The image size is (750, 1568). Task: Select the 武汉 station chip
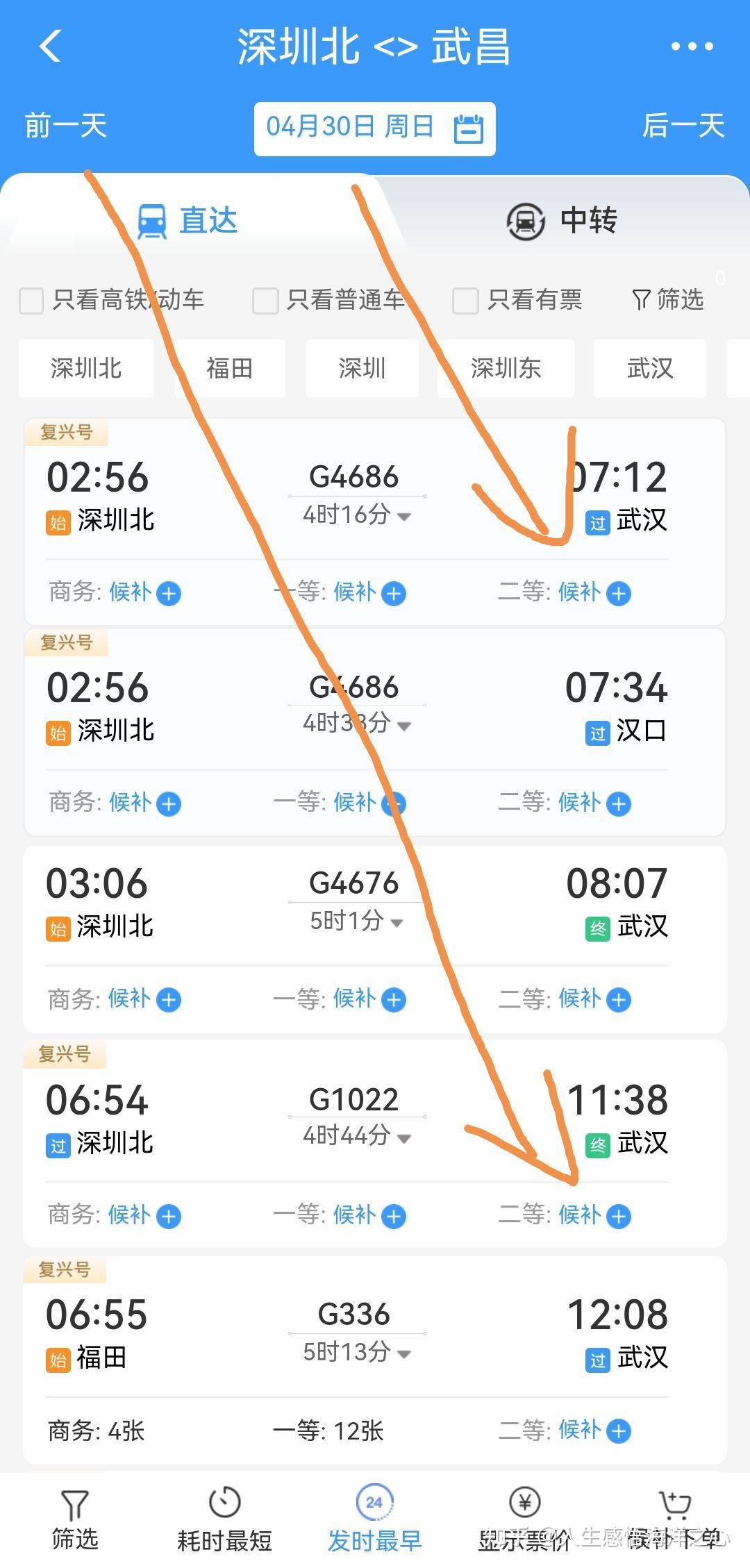click(x=650, y=368)
